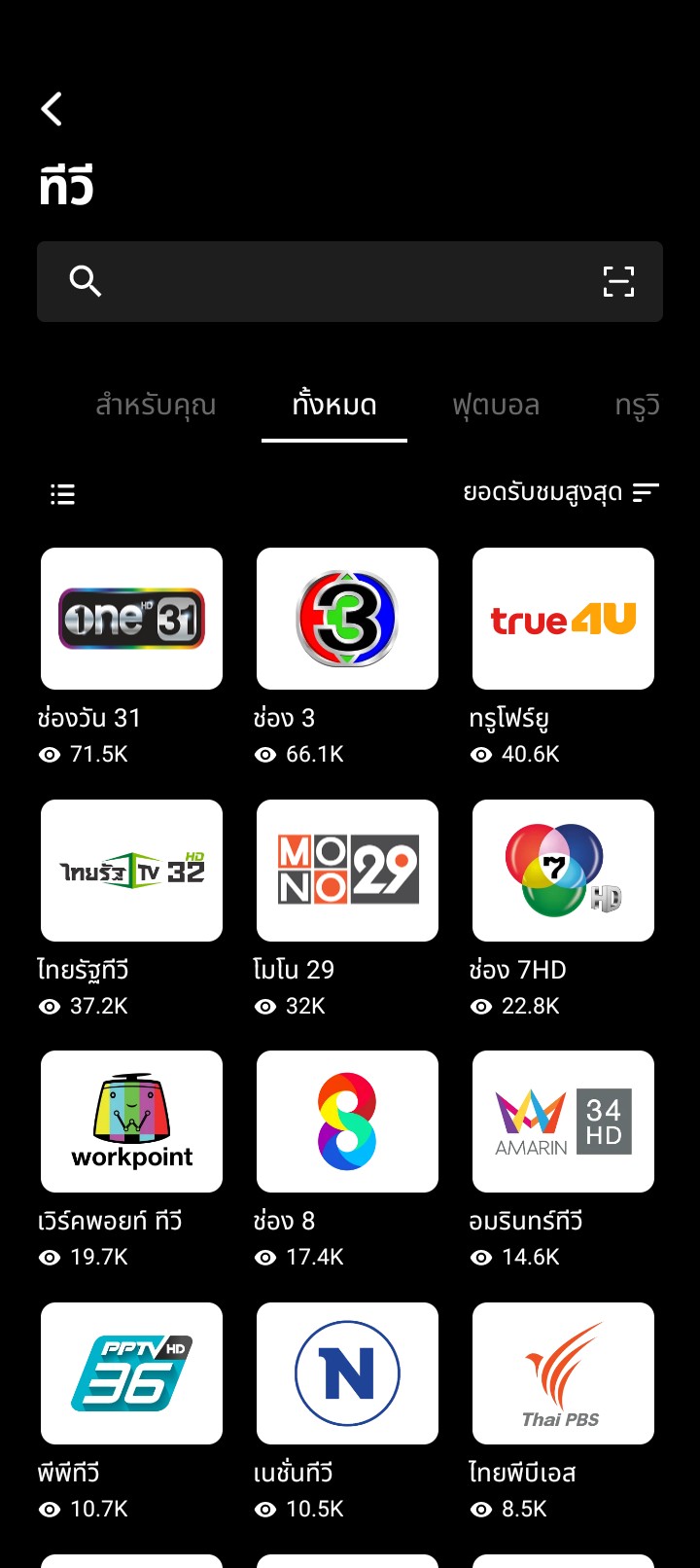Go back using the arrow icon

[x=52, y=109]
